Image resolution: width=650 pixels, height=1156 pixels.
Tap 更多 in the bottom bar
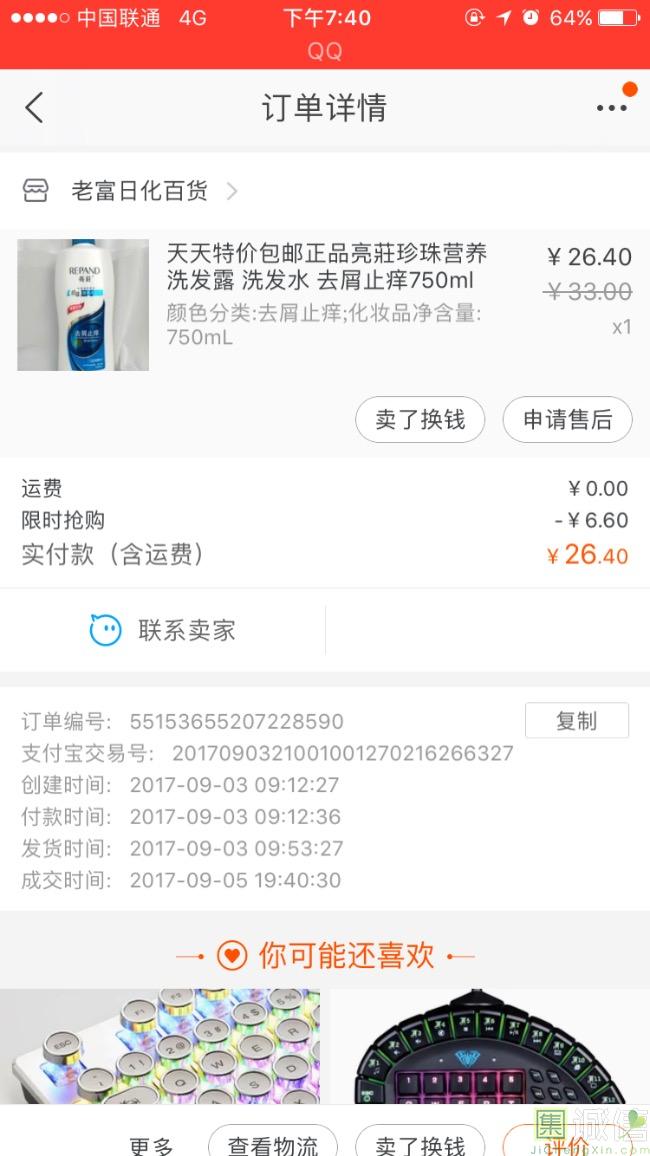tap(152, 1145)
